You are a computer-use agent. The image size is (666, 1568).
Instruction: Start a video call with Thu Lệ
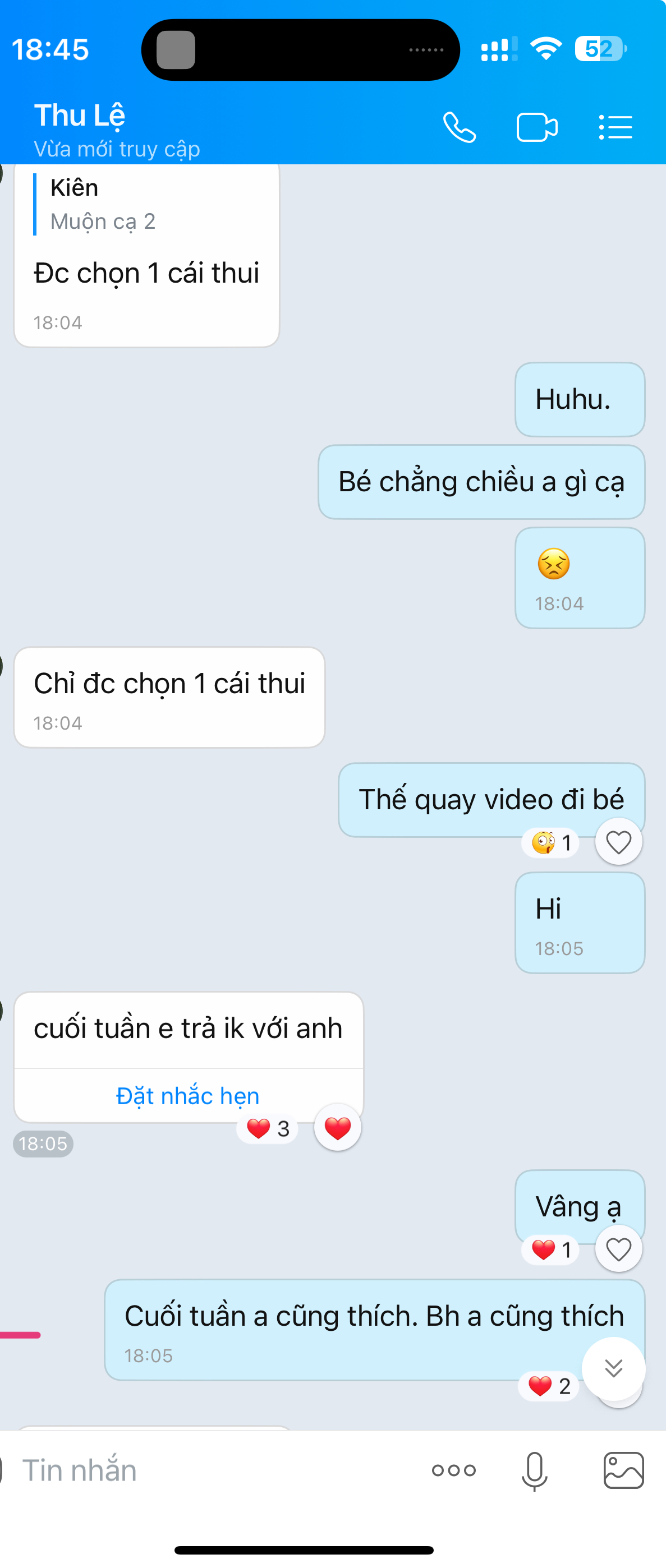(536, 127)
